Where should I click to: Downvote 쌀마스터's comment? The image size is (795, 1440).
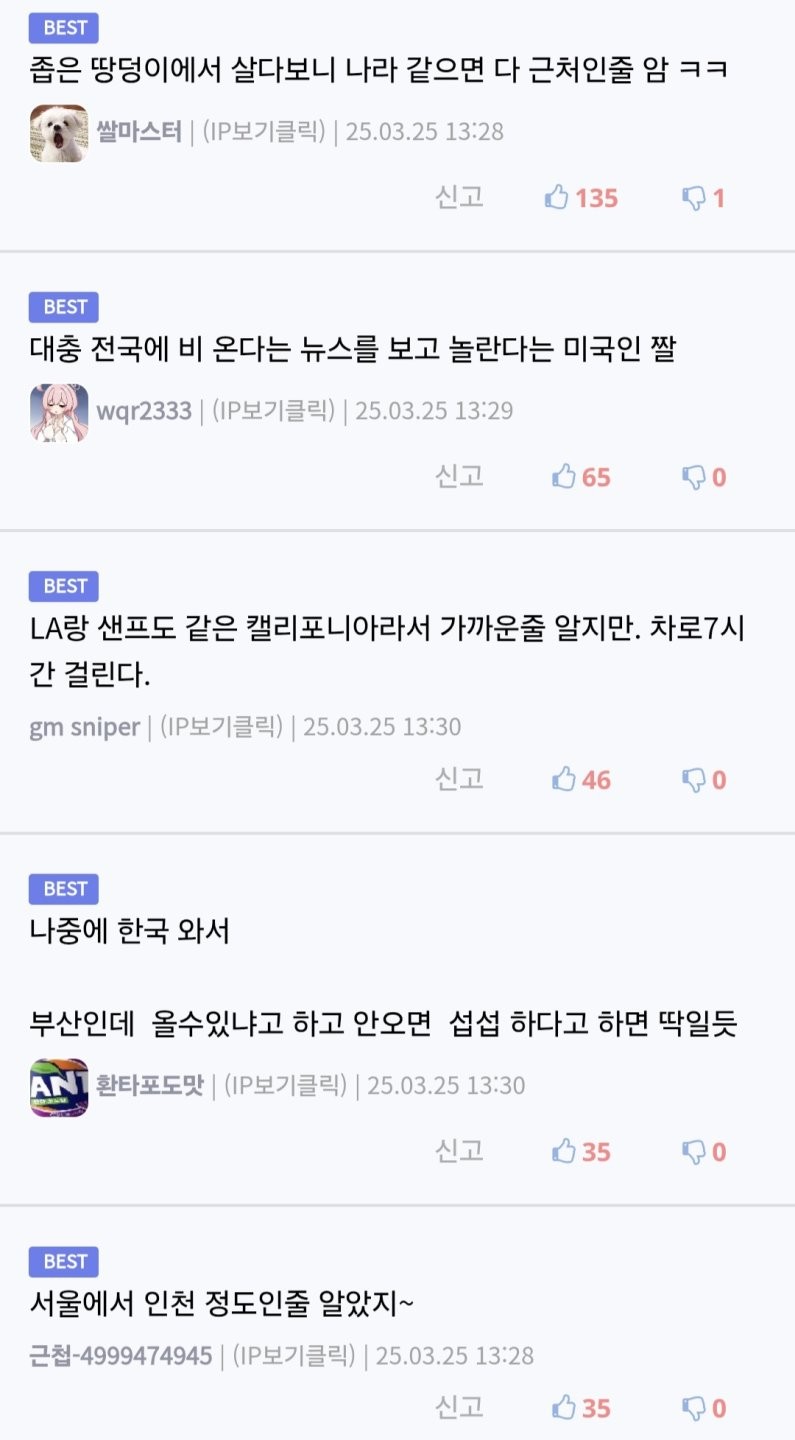click(703, 198)
